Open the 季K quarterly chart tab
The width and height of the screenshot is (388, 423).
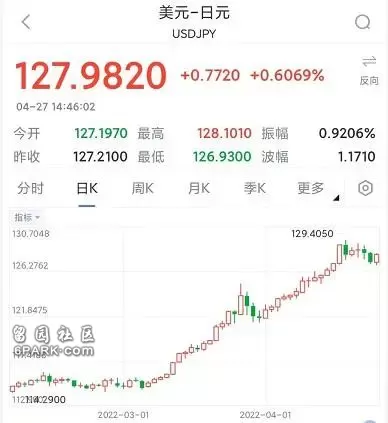tap(255, 188)
